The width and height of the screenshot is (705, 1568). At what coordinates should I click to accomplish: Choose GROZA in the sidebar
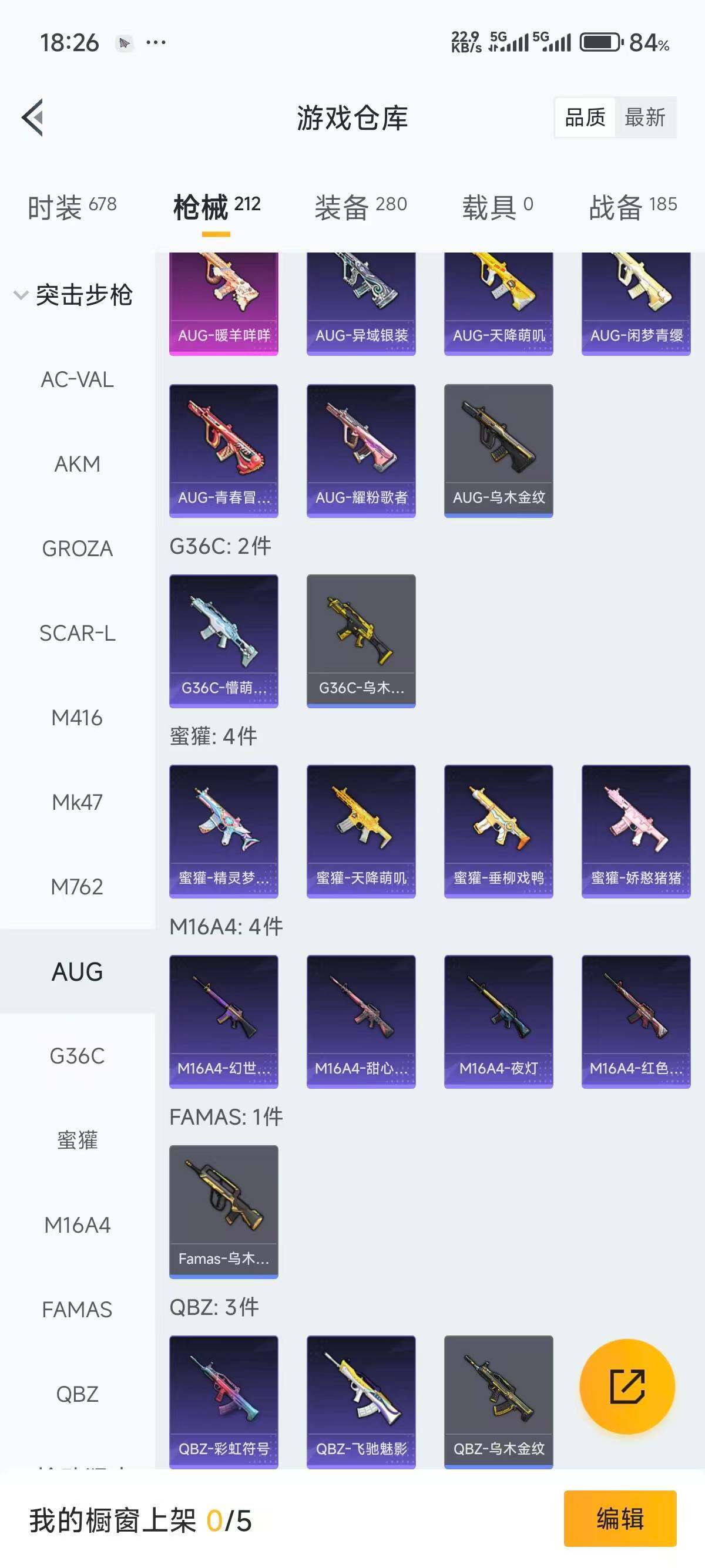pos(78,549)
